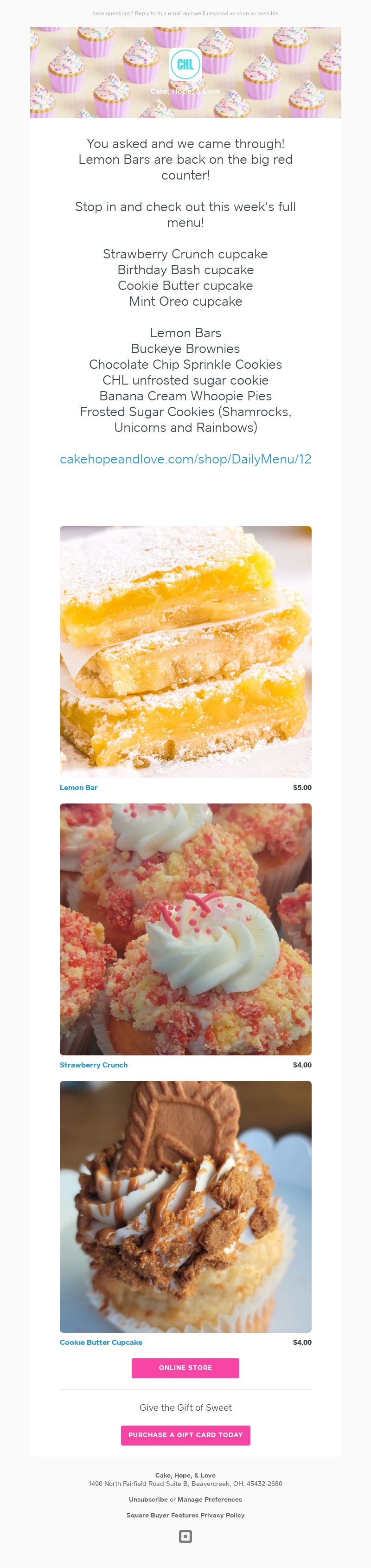The width and height of the screenshot is (371, 1568).
Task: Go to the Online Store
Action: [185, 1368]
